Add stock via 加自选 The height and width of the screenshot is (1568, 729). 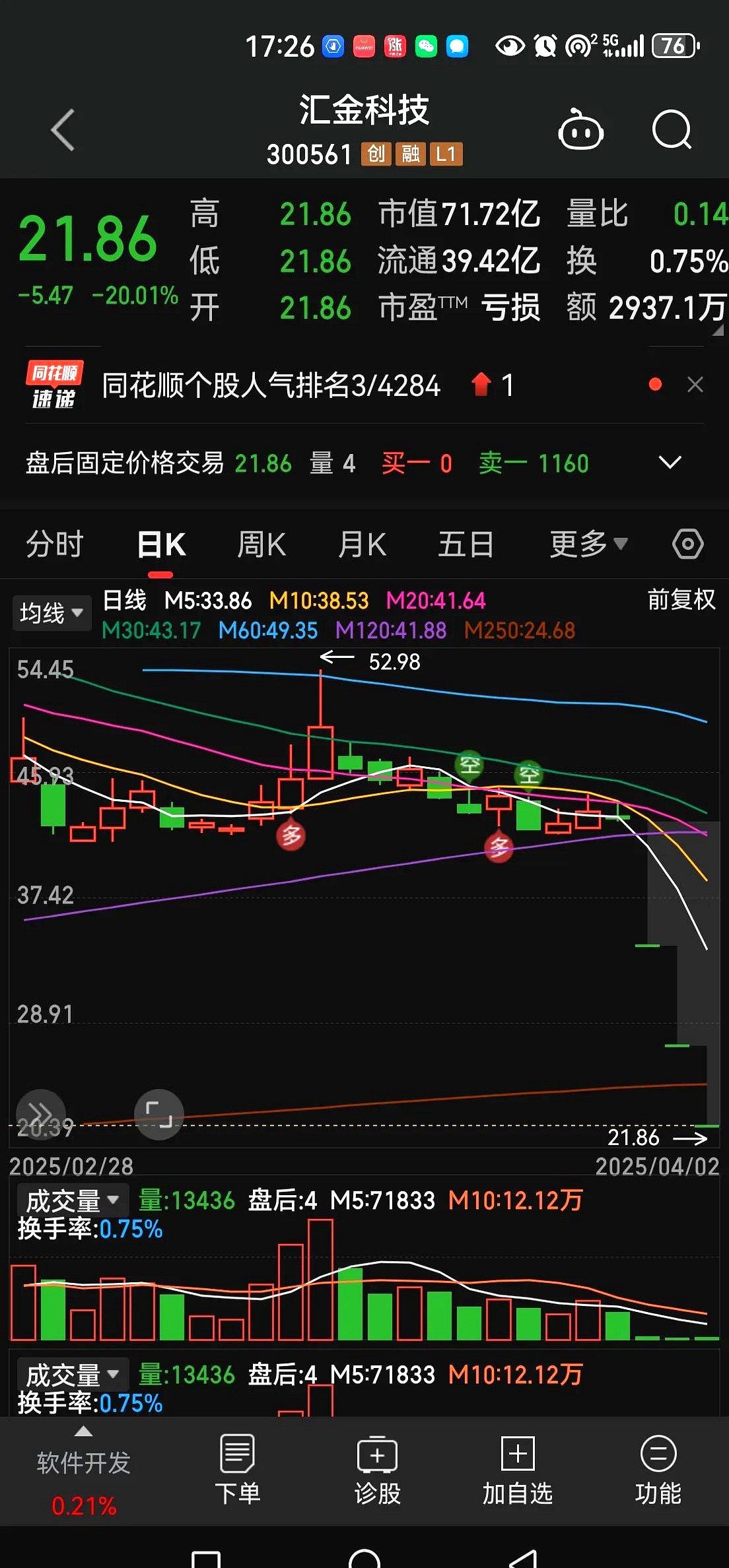[x=517, y=1469]
